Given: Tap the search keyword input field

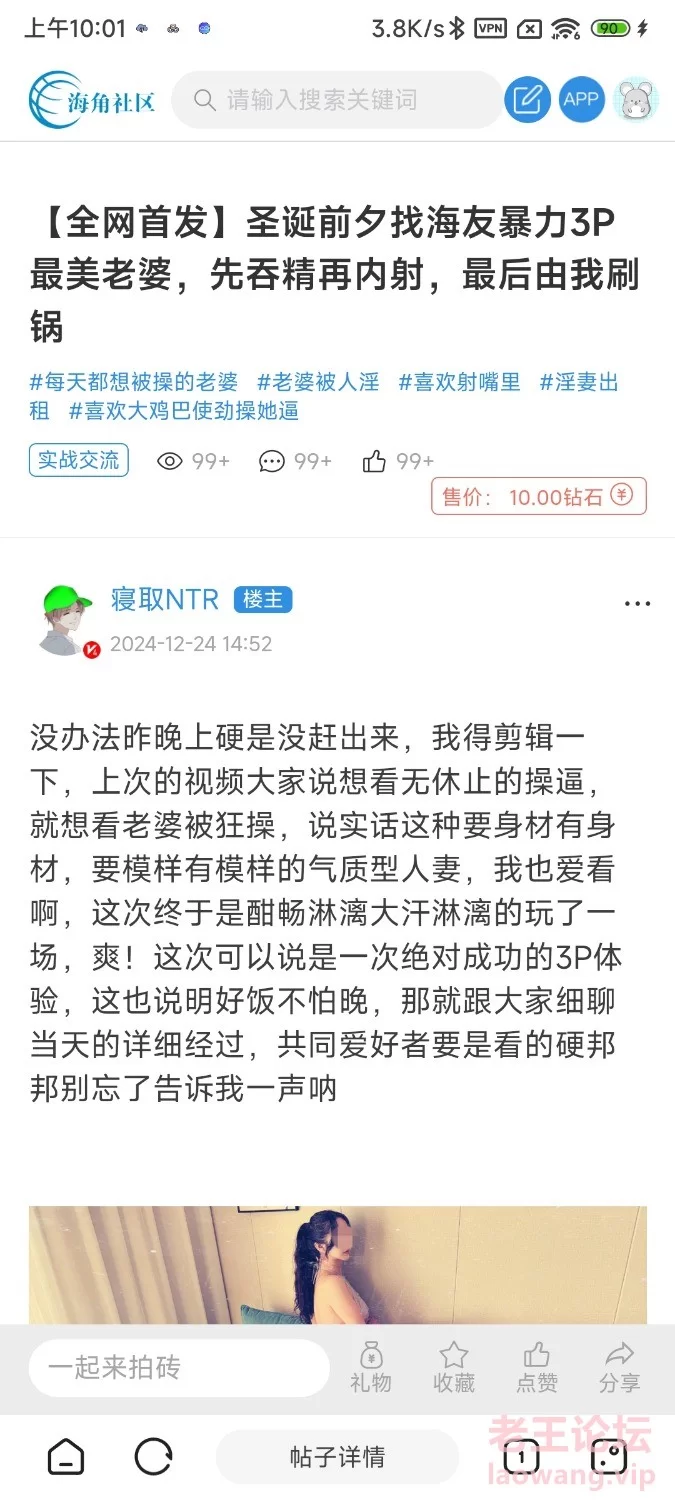Looking at the screenshot, I should click(x=337, y=100).
